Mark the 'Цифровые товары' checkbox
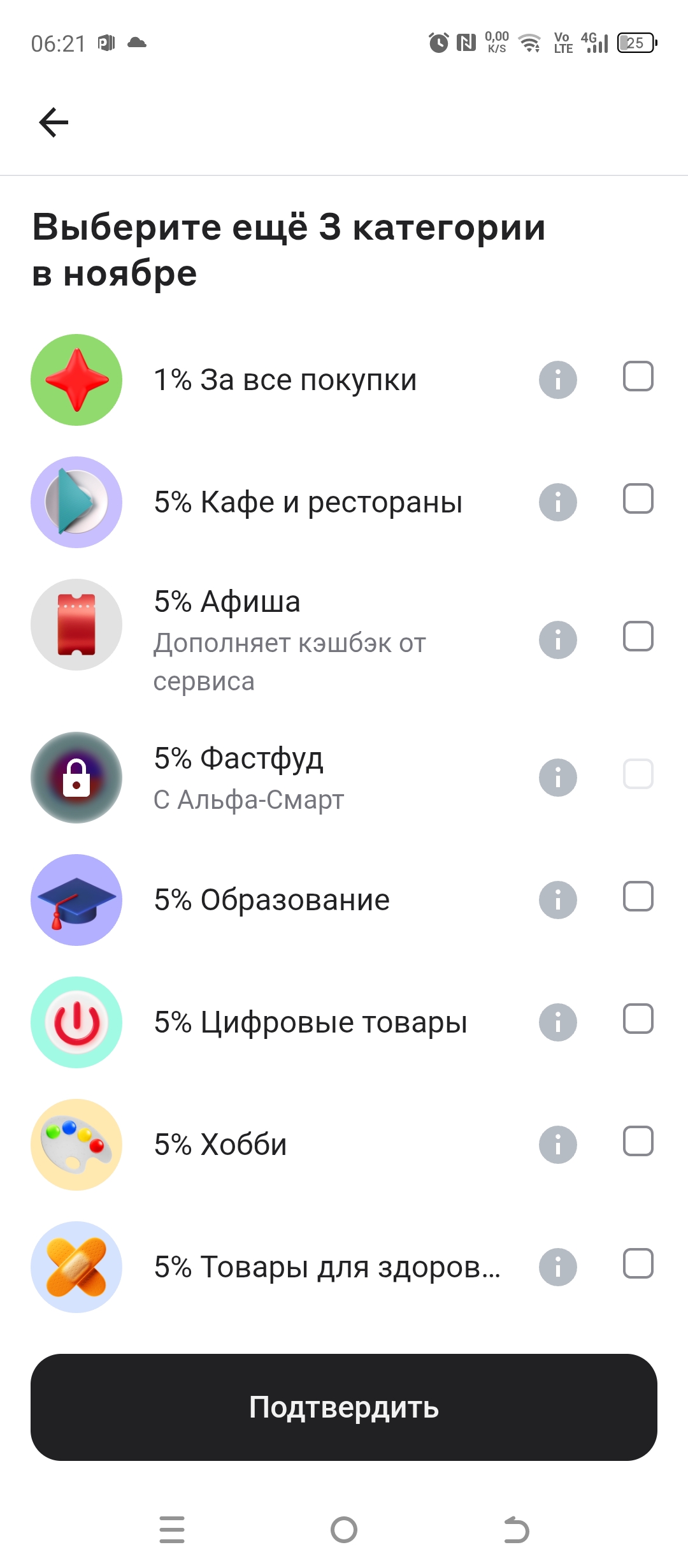The height and width of the screenshot is (1568, 688). coord(638,1019)
